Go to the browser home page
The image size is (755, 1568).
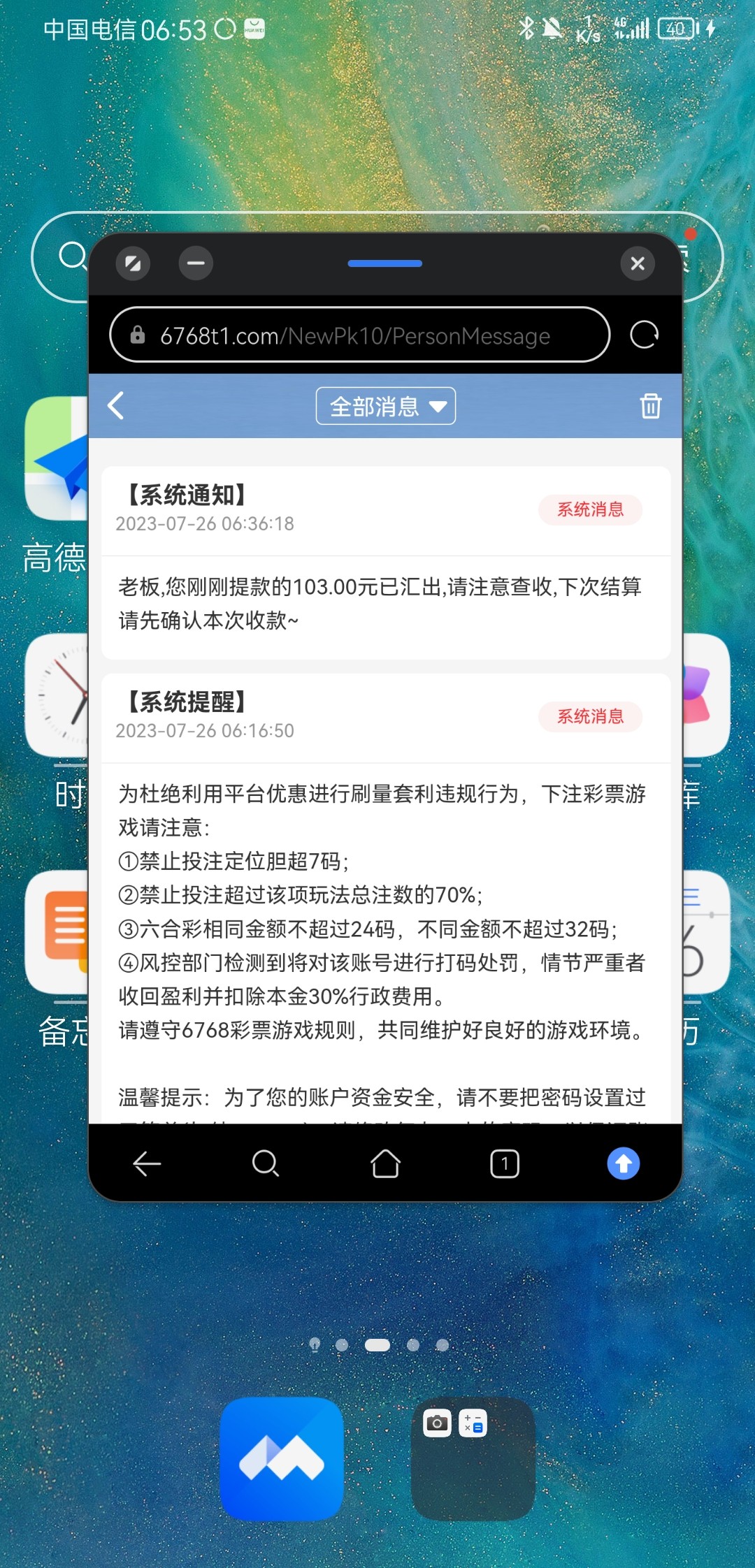pyautogui.click(x=385, y=1163)
